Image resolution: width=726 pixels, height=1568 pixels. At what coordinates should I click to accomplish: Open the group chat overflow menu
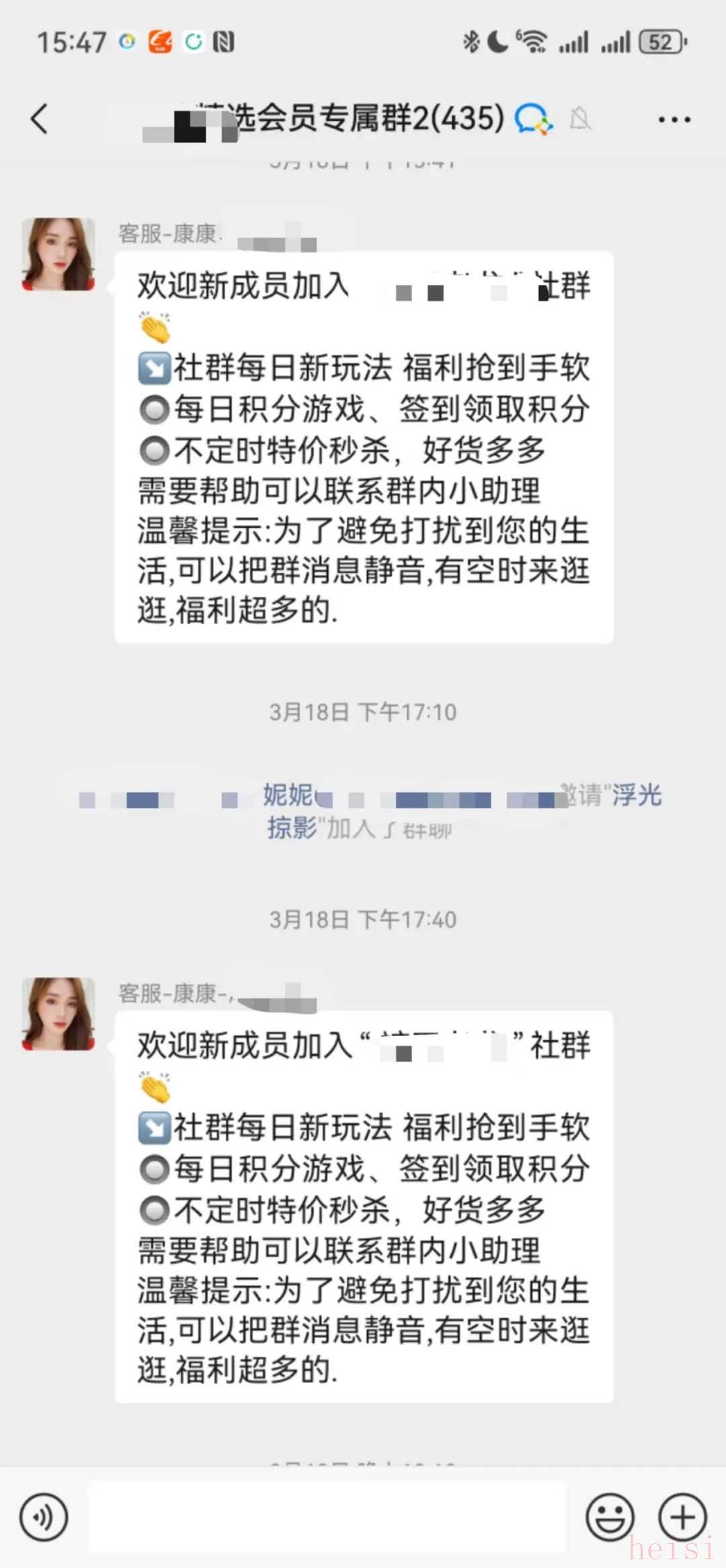(x=674, y=120)
